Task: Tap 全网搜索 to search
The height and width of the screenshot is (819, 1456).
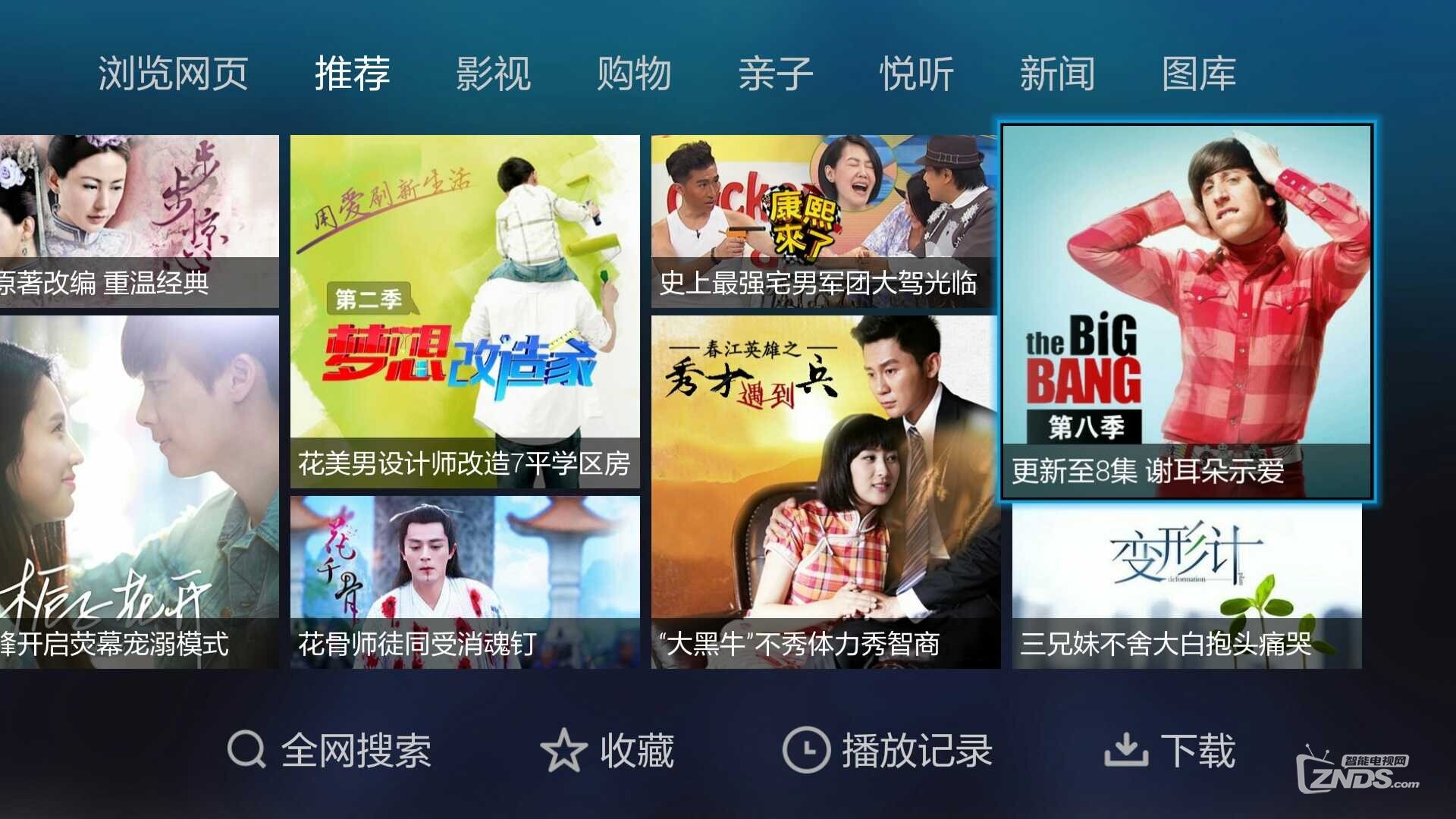Action: tap(330, 751)
